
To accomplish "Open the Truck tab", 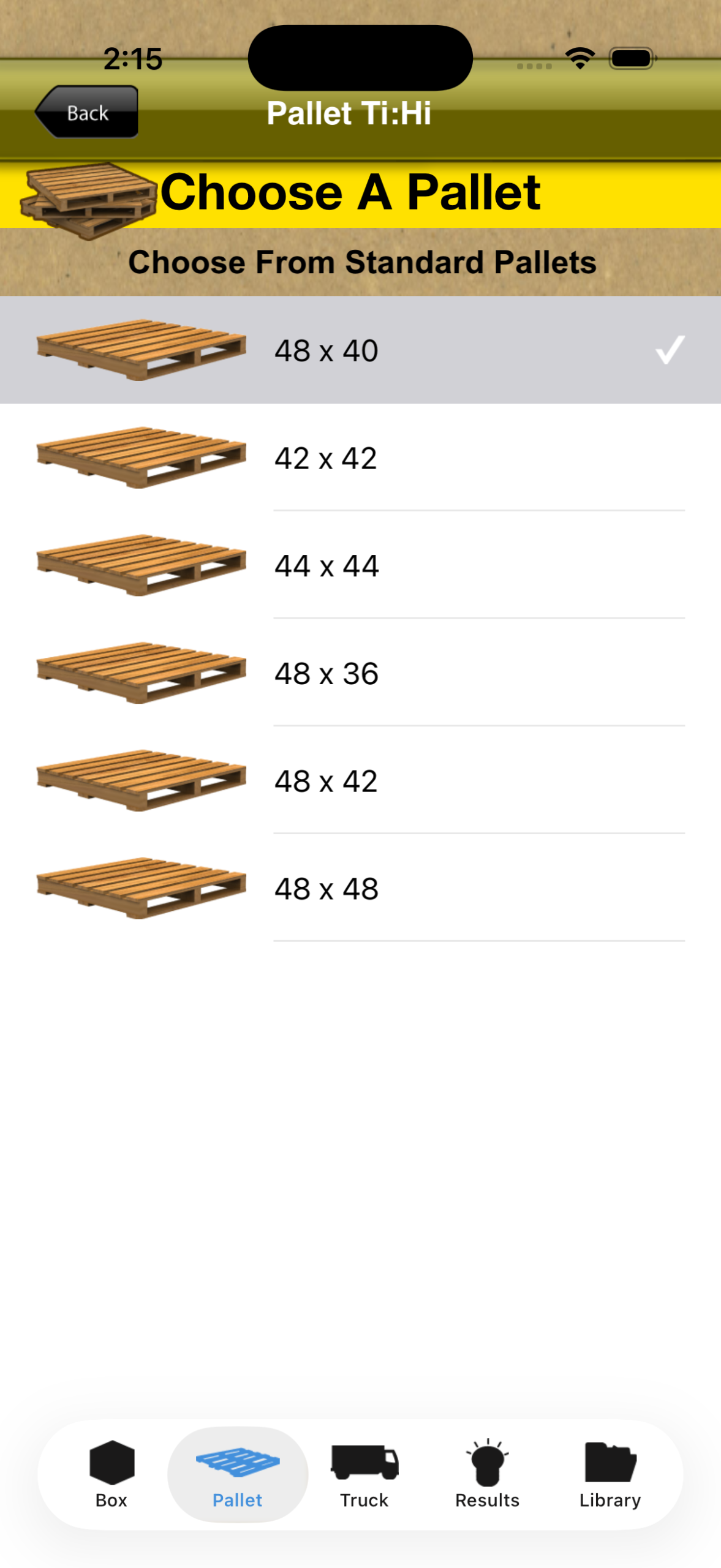I will pos(364,1473).
